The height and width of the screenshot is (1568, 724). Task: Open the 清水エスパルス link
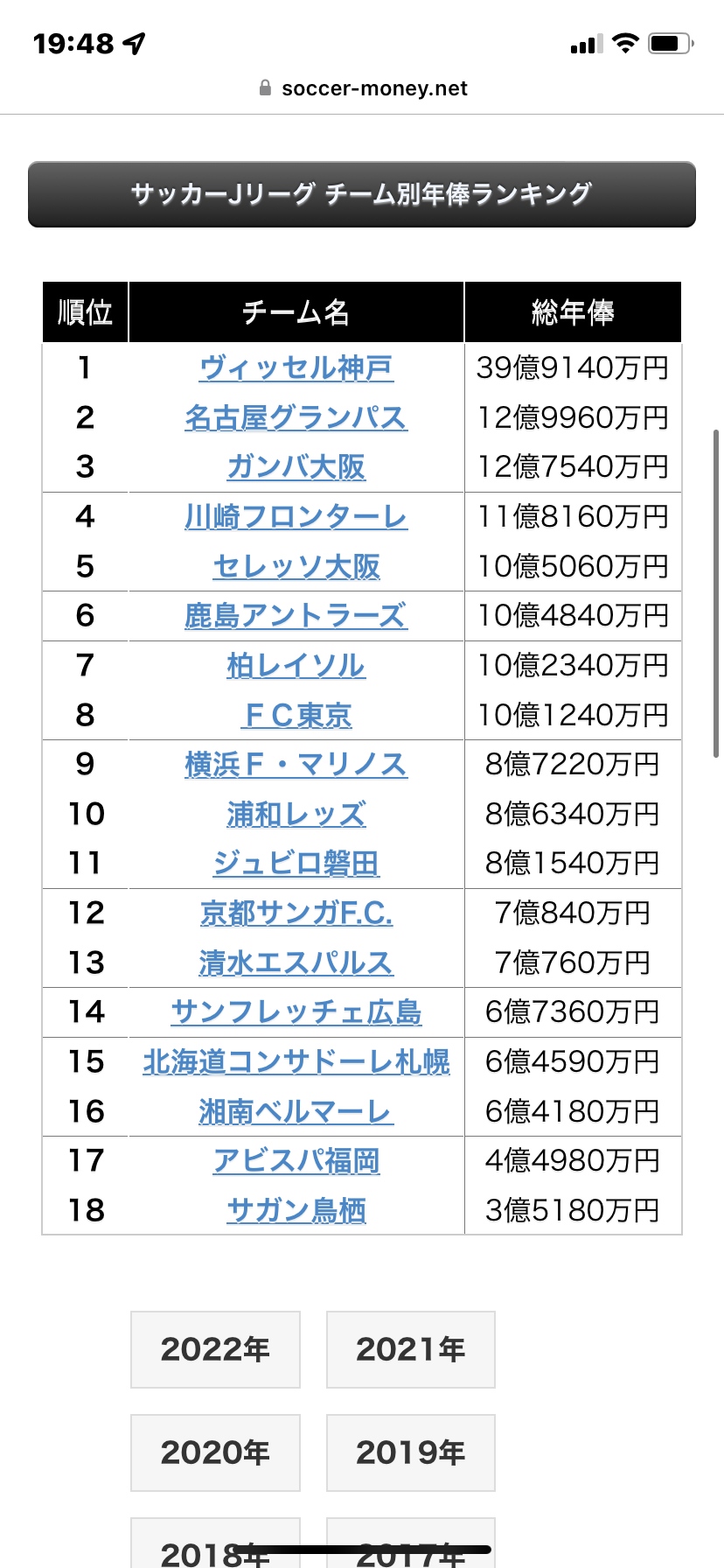click(x=296, y=963)
